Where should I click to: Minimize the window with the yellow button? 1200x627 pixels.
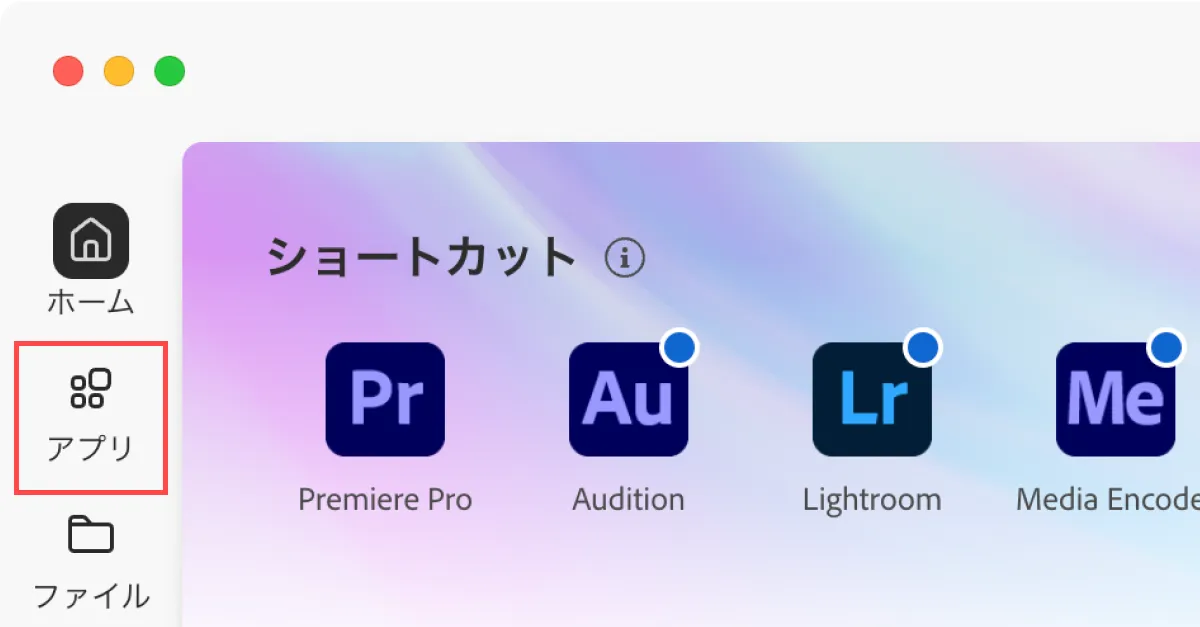point(119,71)
